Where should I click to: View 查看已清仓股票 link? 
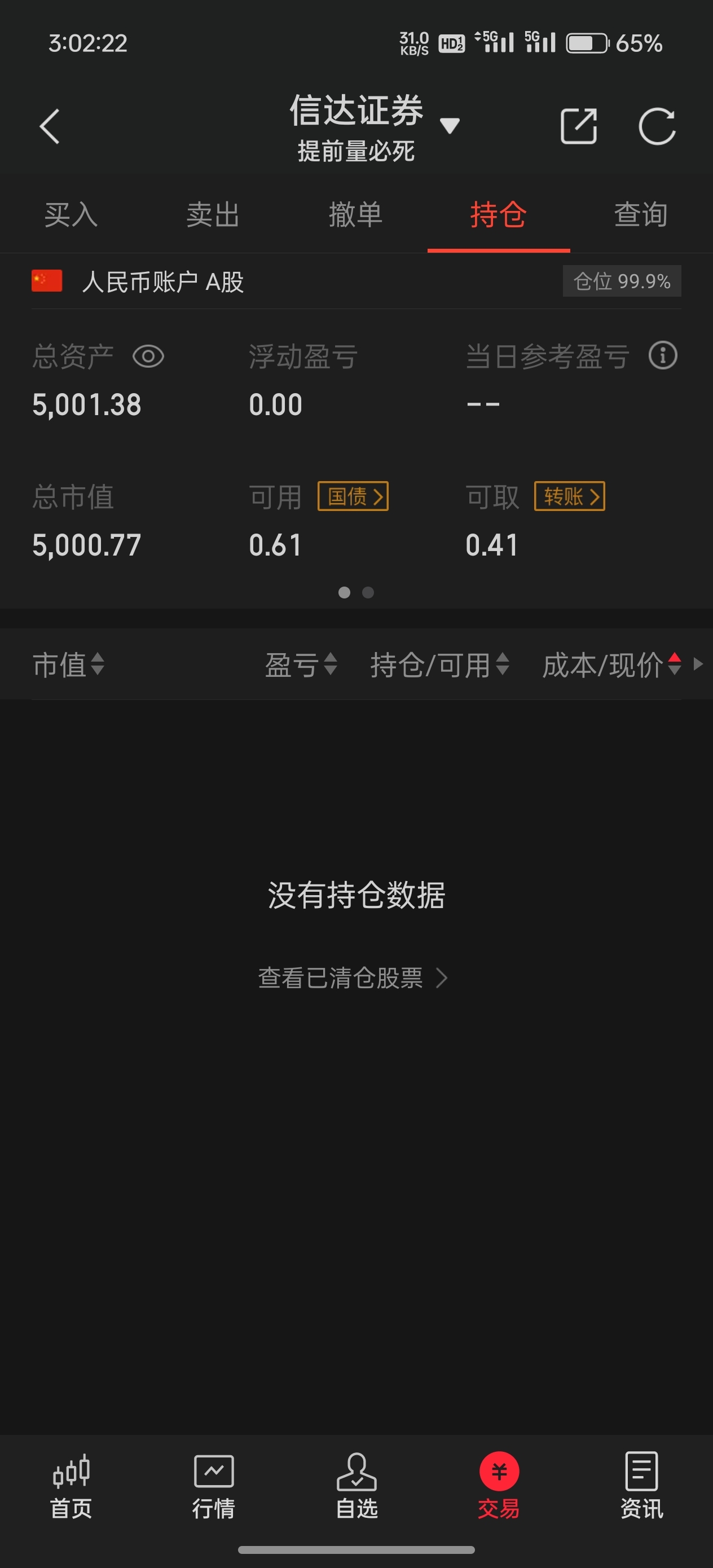[353, 978]
